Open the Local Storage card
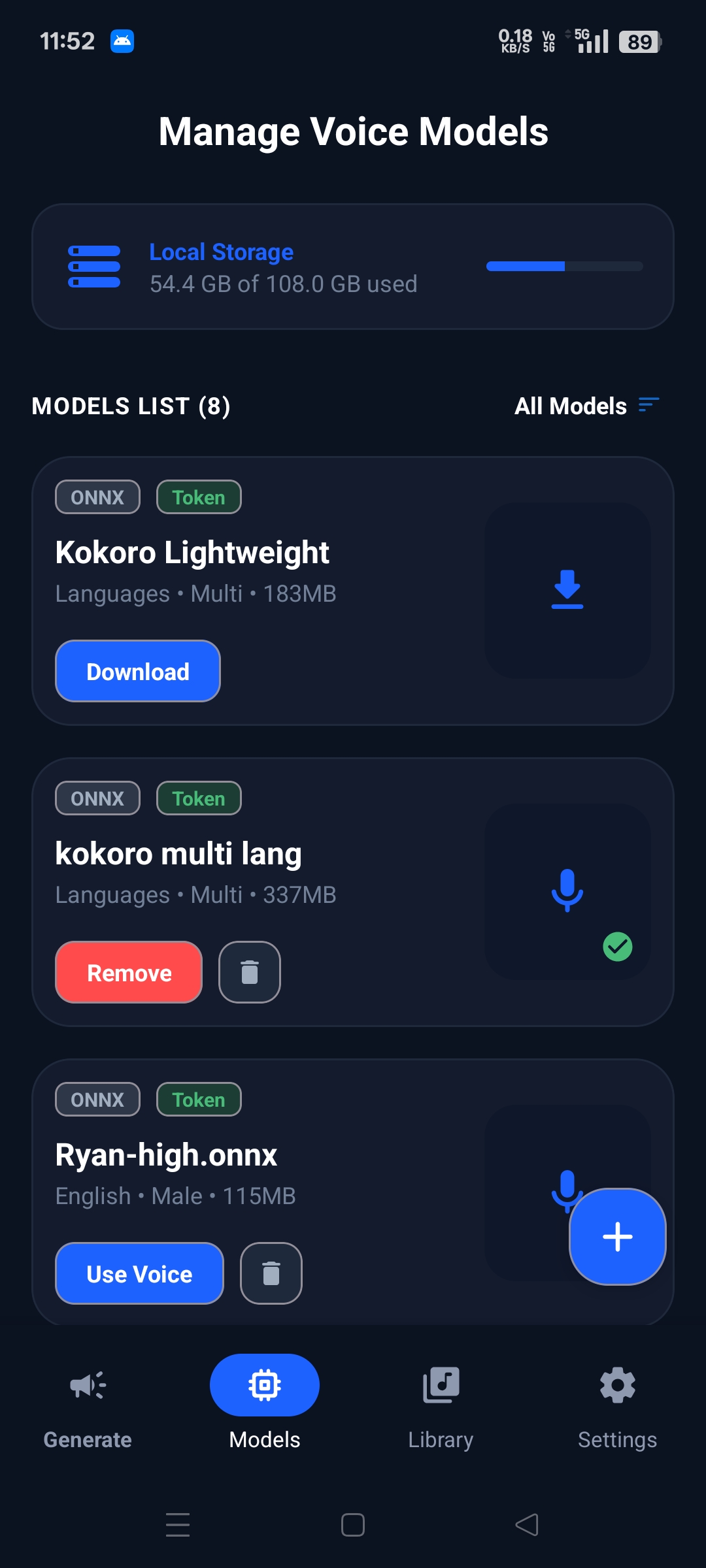This screenshot has height=1568, width=706. click(x=353, y=267)
